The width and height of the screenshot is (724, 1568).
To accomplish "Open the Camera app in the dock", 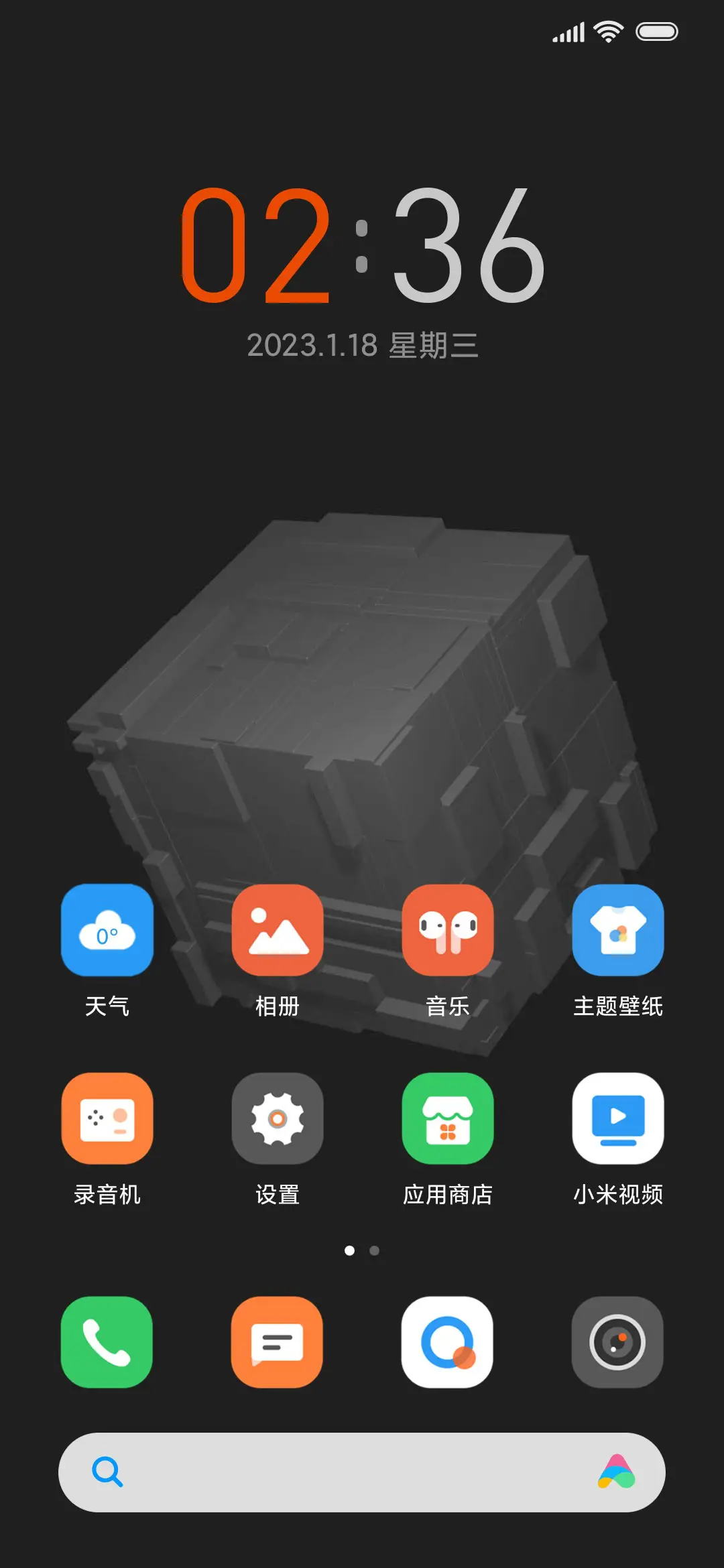I will tap(618, 1344).
